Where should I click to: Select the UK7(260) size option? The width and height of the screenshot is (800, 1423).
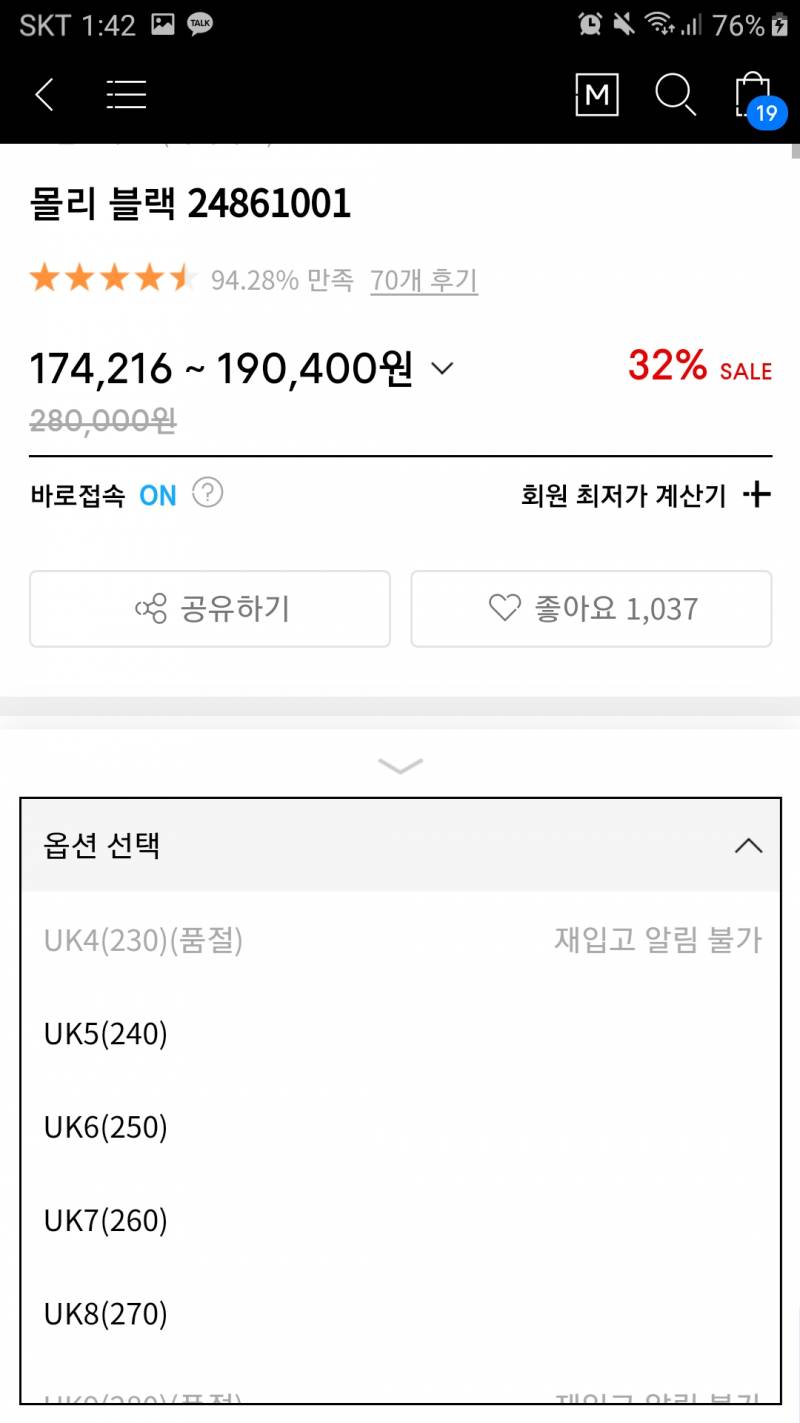(104, 1220)
